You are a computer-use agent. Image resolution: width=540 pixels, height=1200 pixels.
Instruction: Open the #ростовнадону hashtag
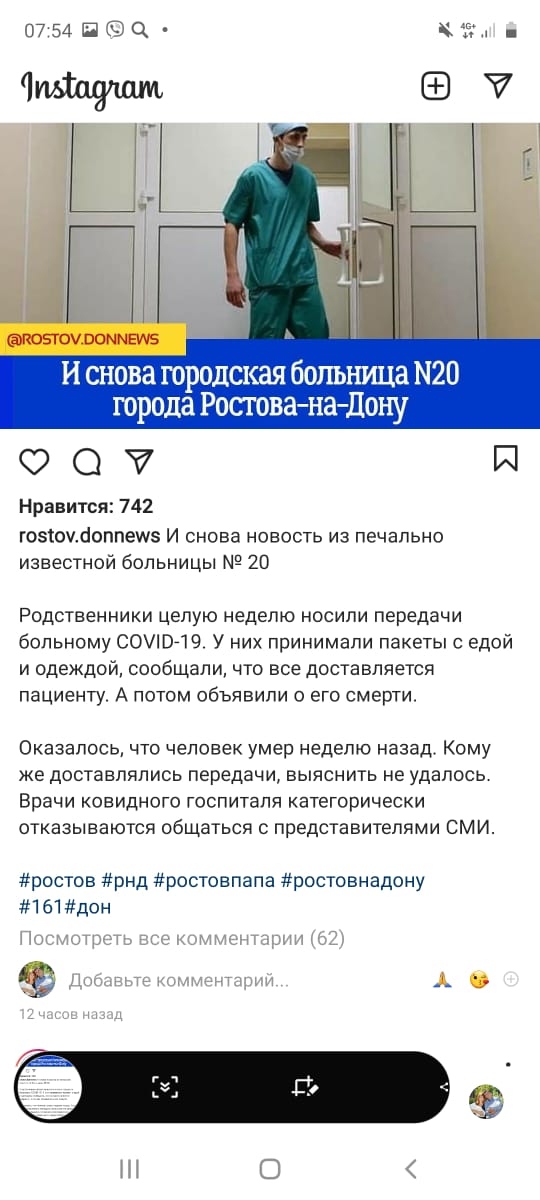click(353, 880)
